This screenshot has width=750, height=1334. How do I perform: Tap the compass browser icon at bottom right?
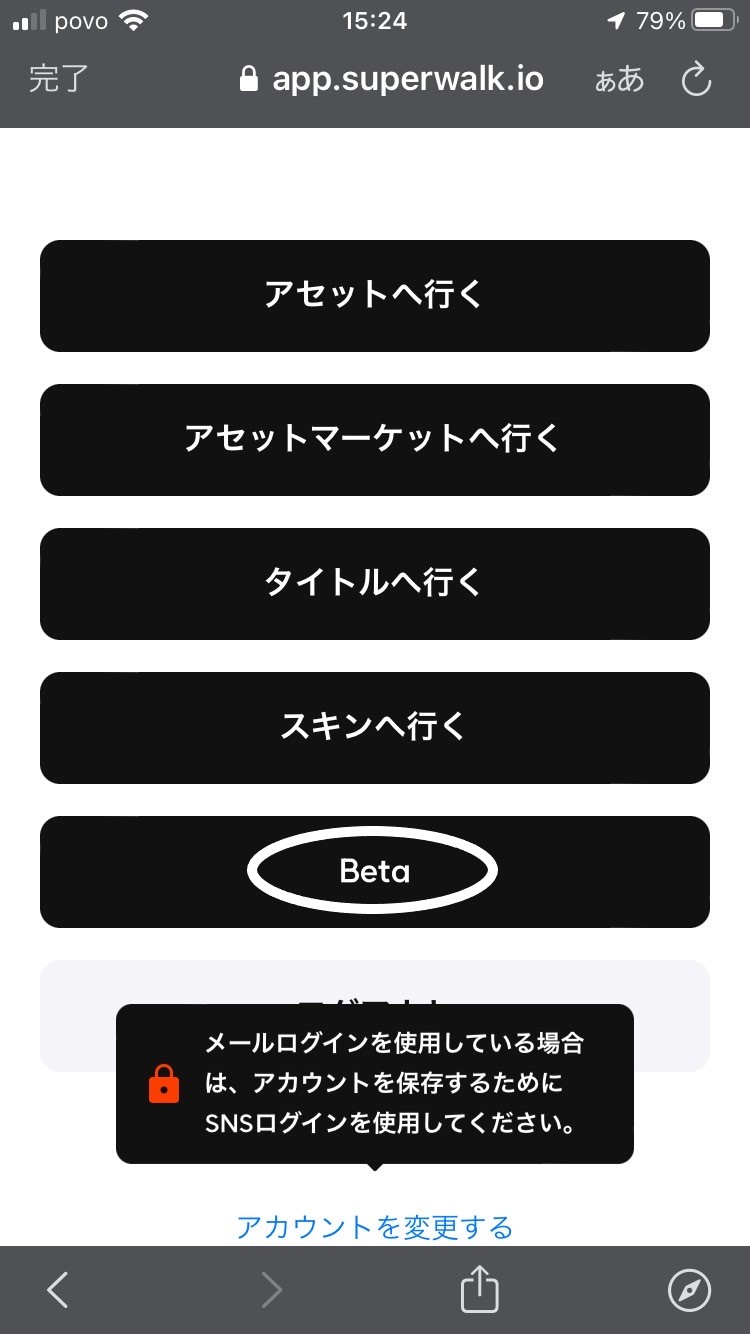[690, 1289]
